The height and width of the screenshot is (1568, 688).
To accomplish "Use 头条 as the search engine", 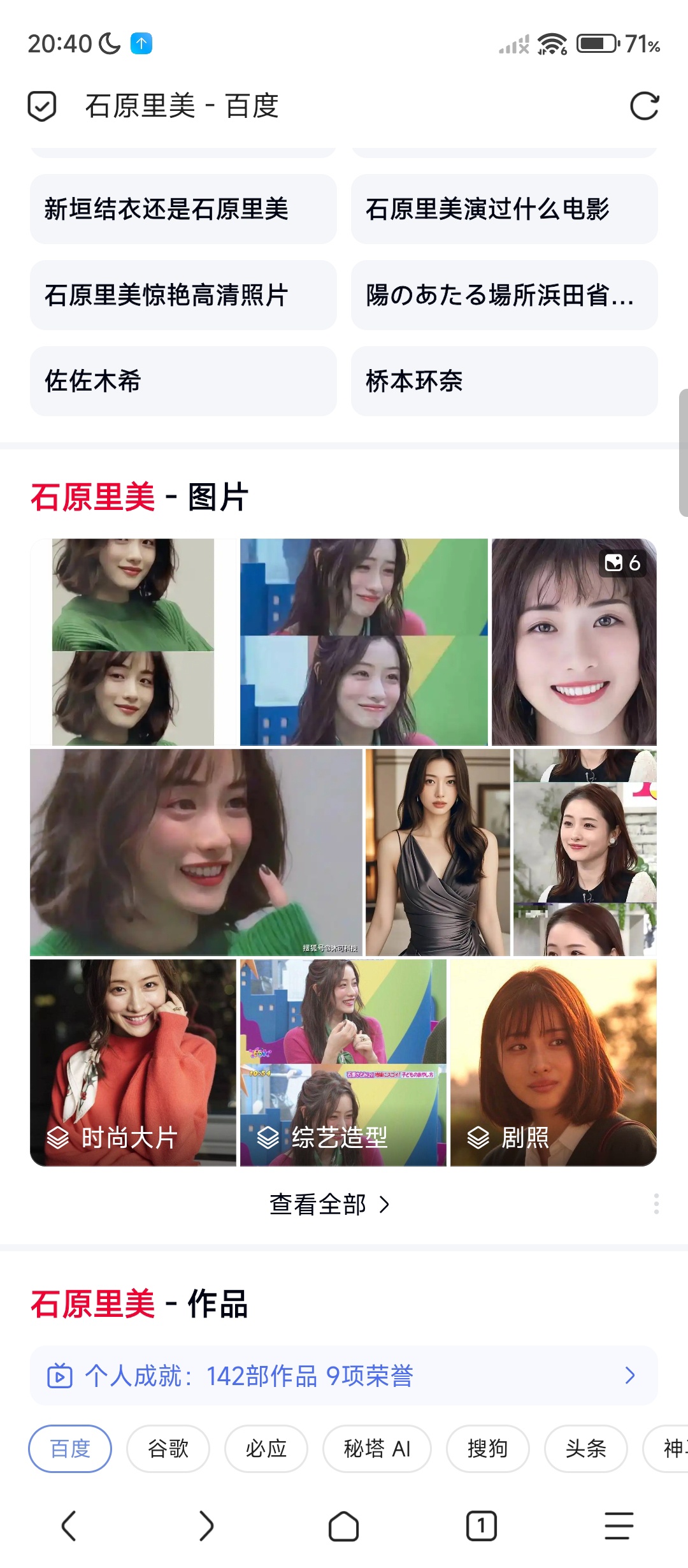I will [x=585, y=1448].
